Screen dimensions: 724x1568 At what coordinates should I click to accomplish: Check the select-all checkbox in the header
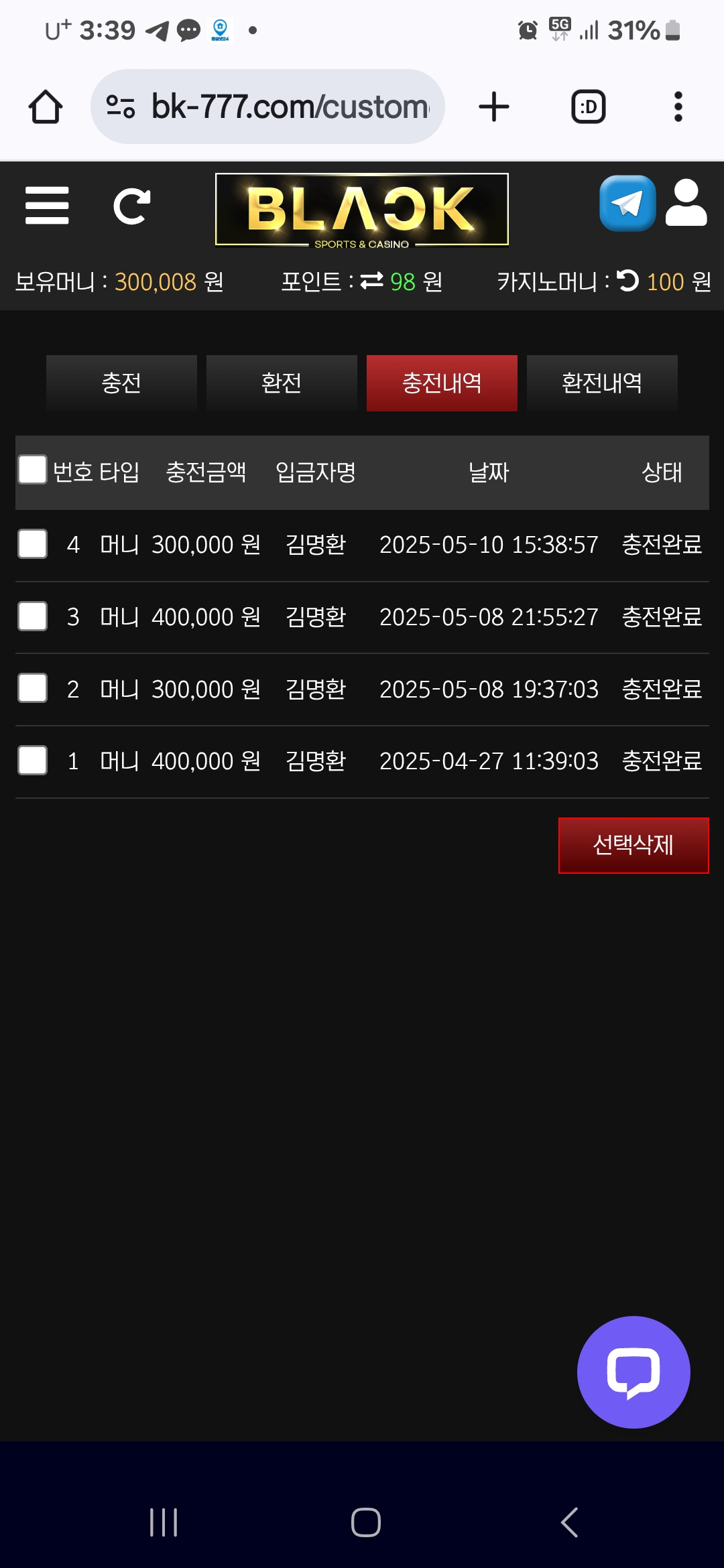coord(32,470)
